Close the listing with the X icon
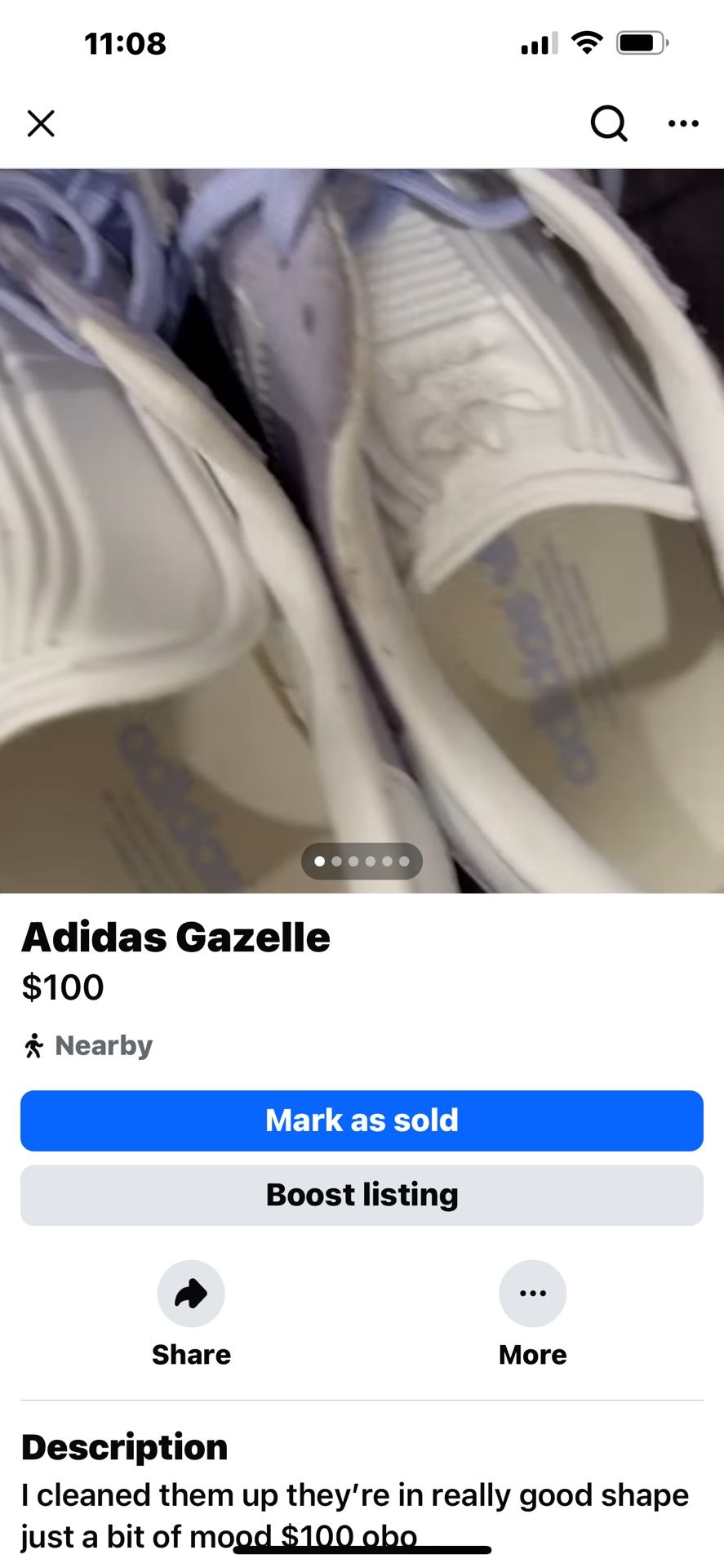Image resolution: width=724 pixels, height=1568 pixels. click(41, 124)
